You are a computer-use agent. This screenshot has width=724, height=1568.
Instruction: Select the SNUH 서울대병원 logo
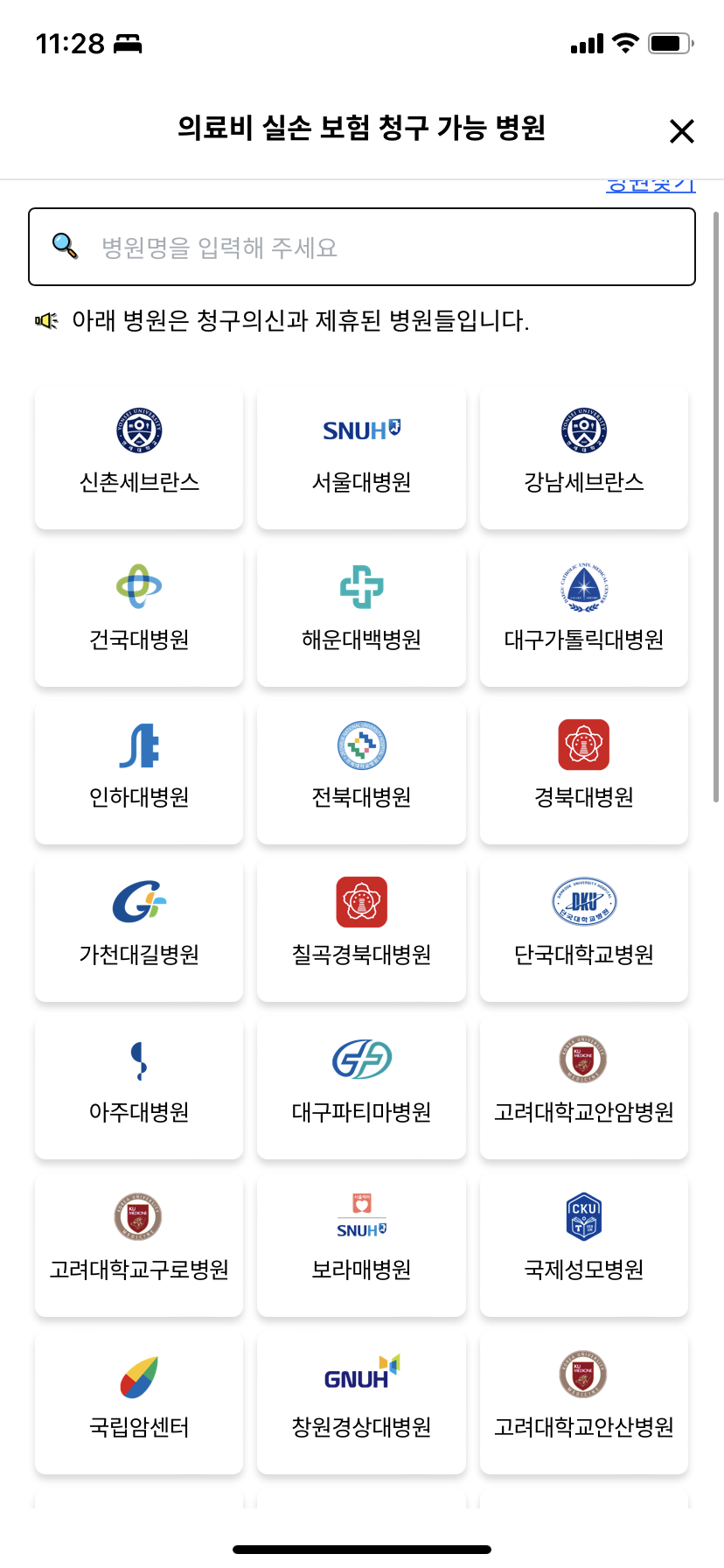click(x=361, y=429)
